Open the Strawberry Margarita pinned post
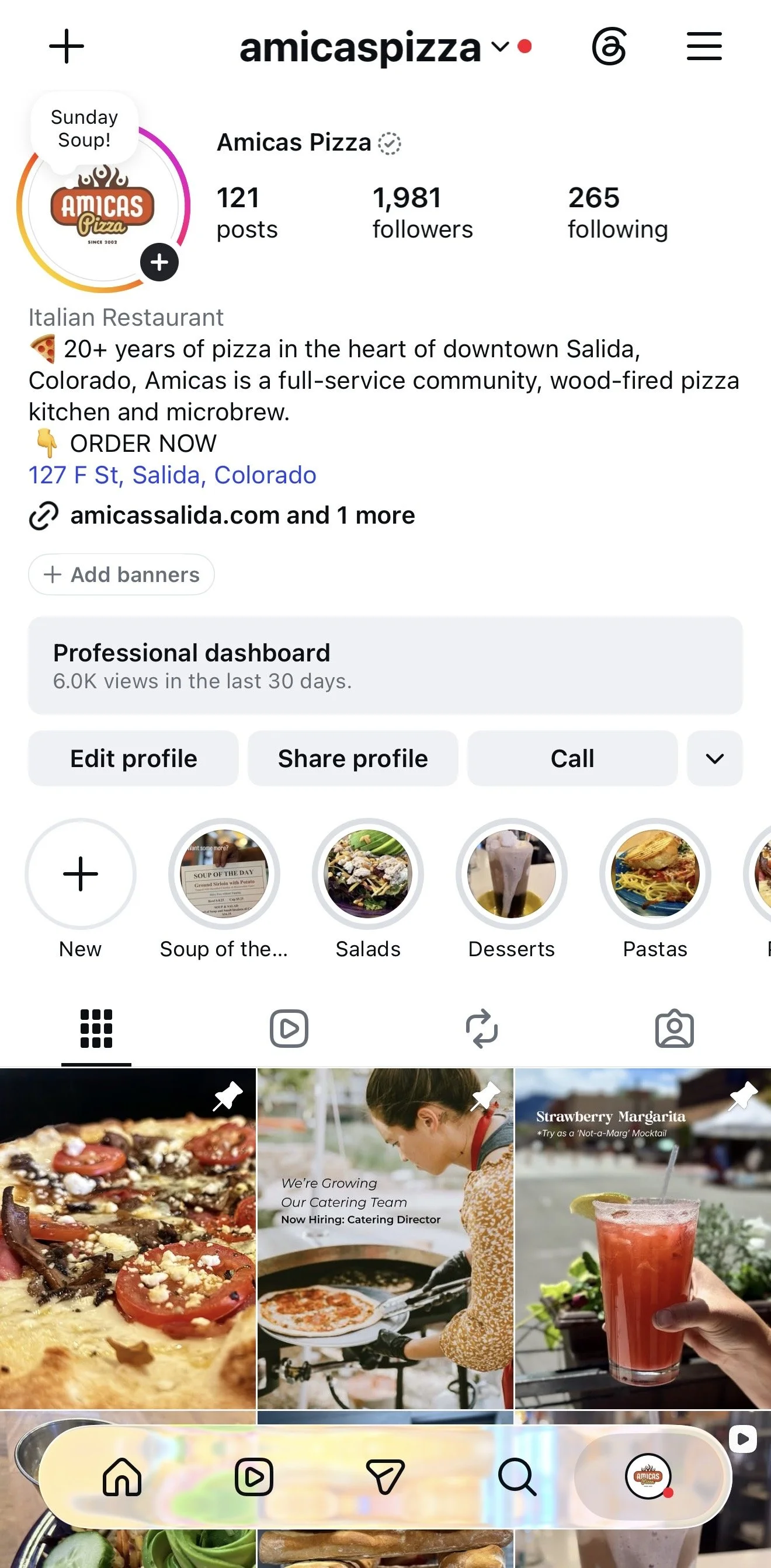771x1568 pixels. [643, 1238]
